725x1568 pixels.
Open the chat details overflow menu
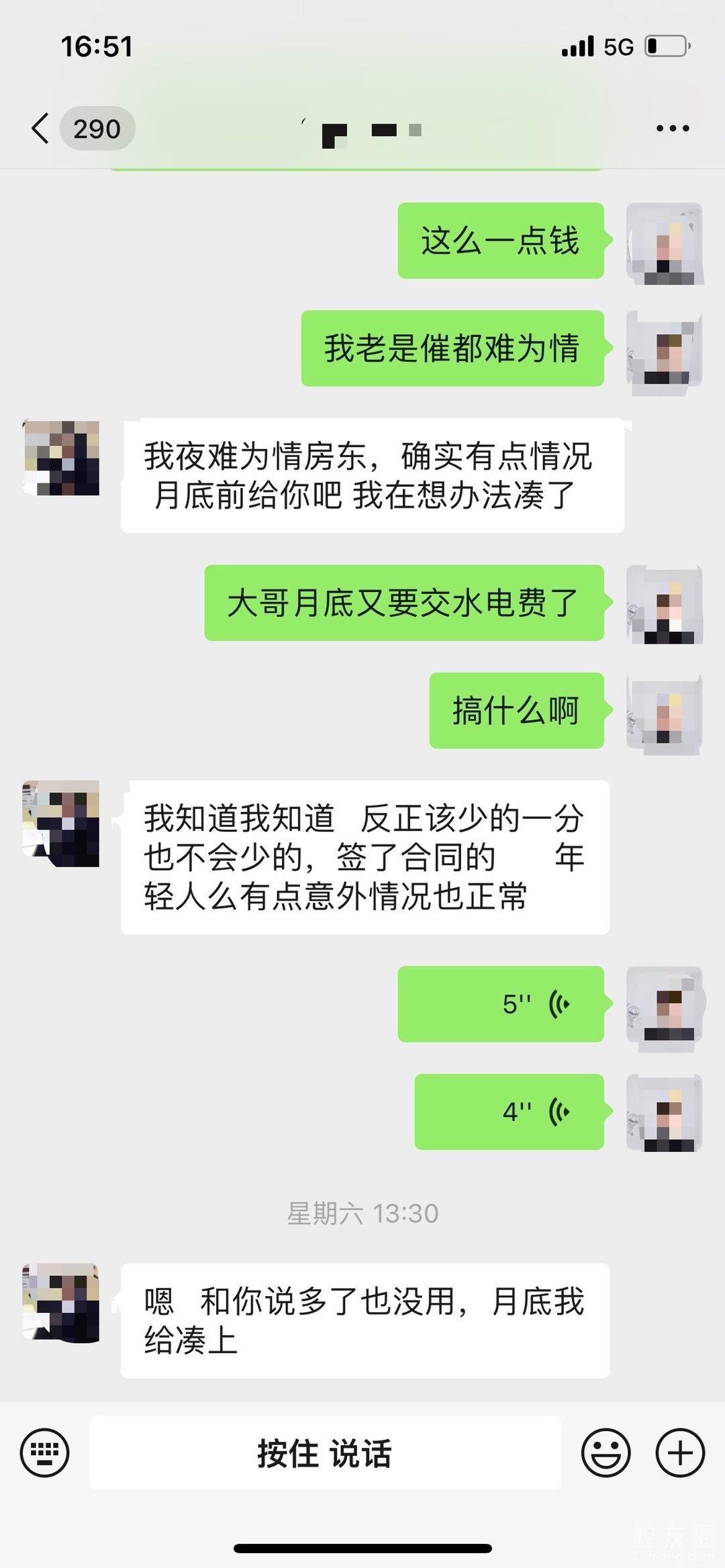673,128
